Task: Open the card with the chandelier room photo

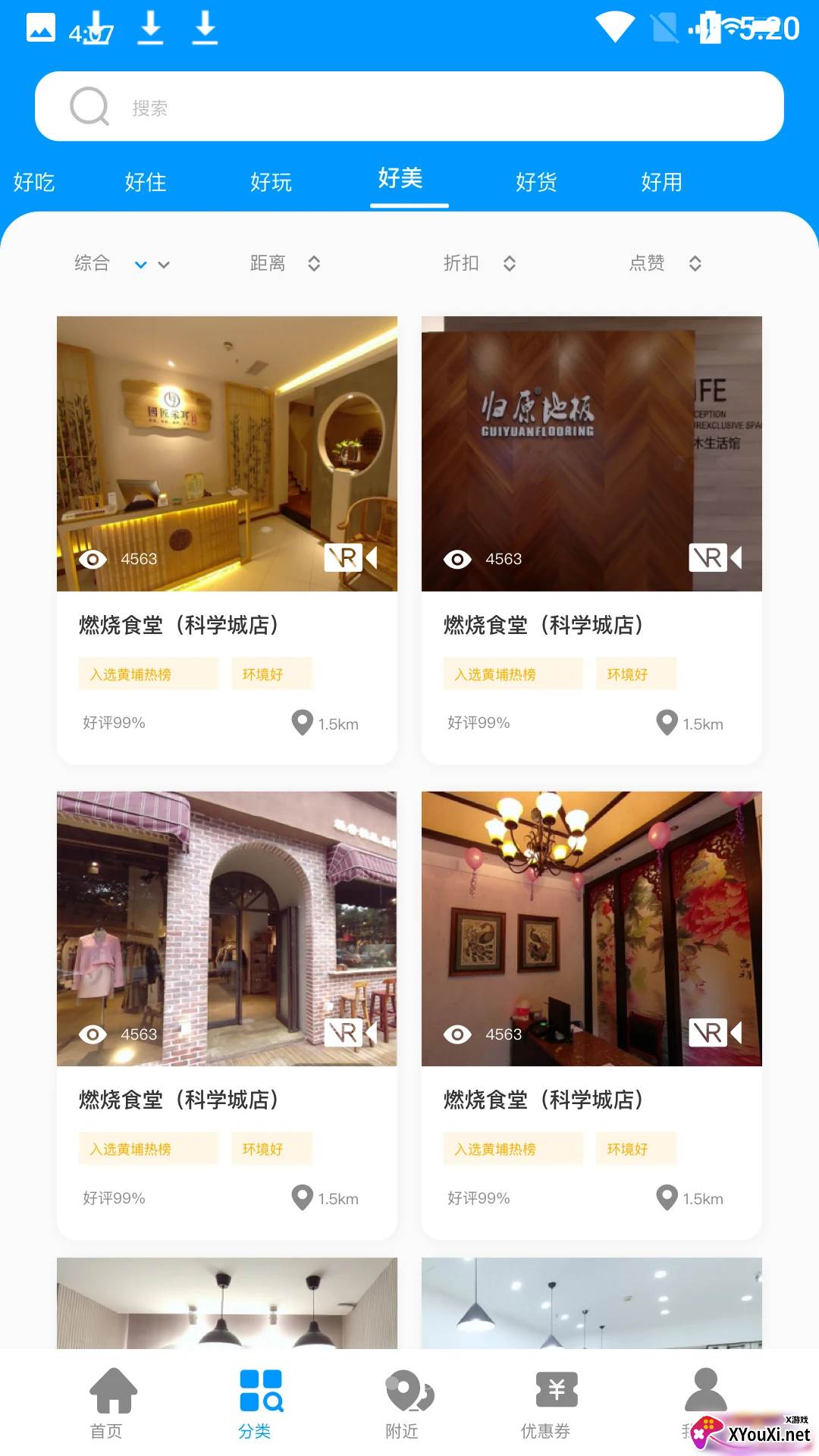Action: point(591,929)
